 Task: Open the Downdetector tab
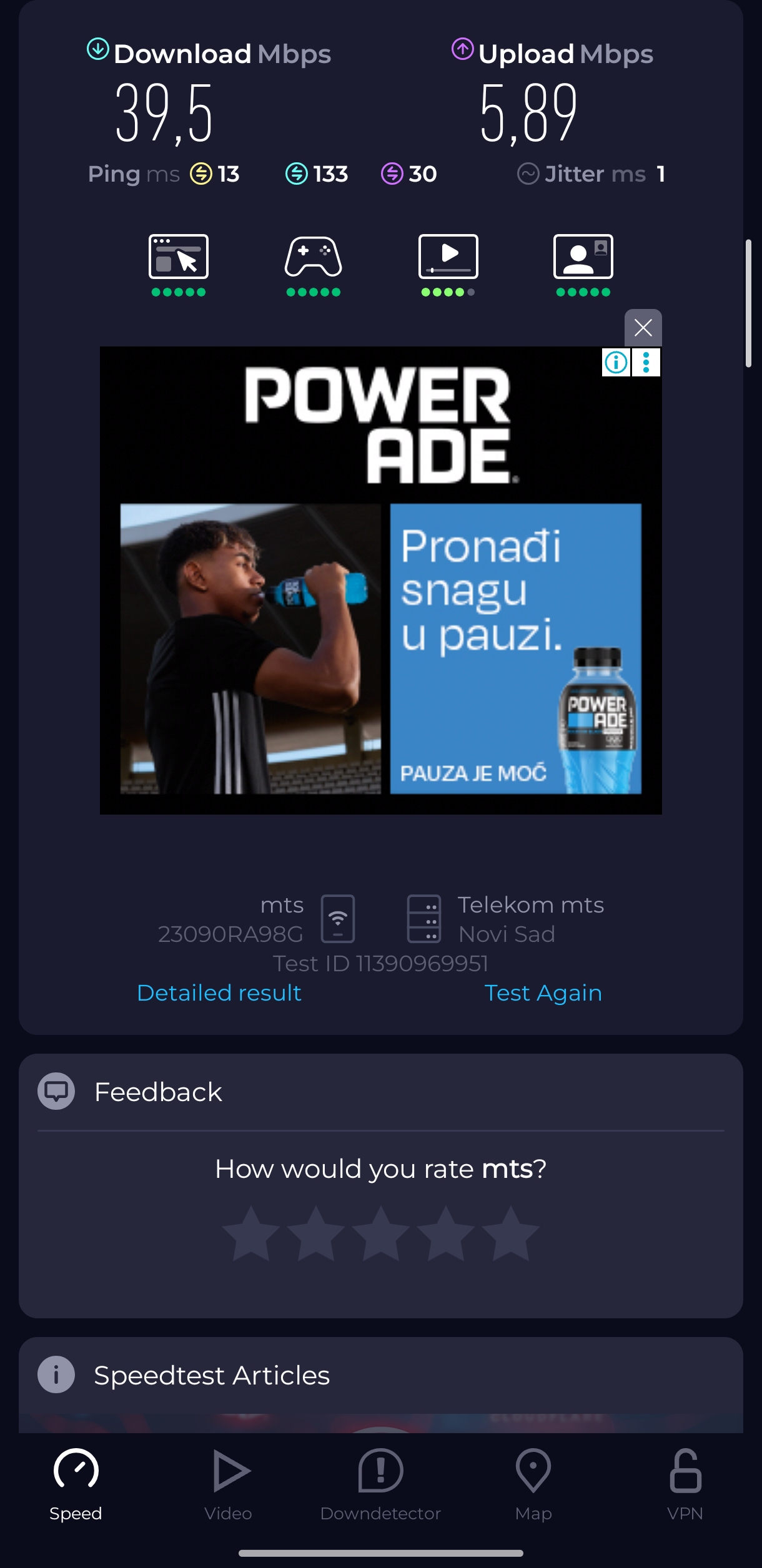pyautogui.click(x=380, y=1486)
